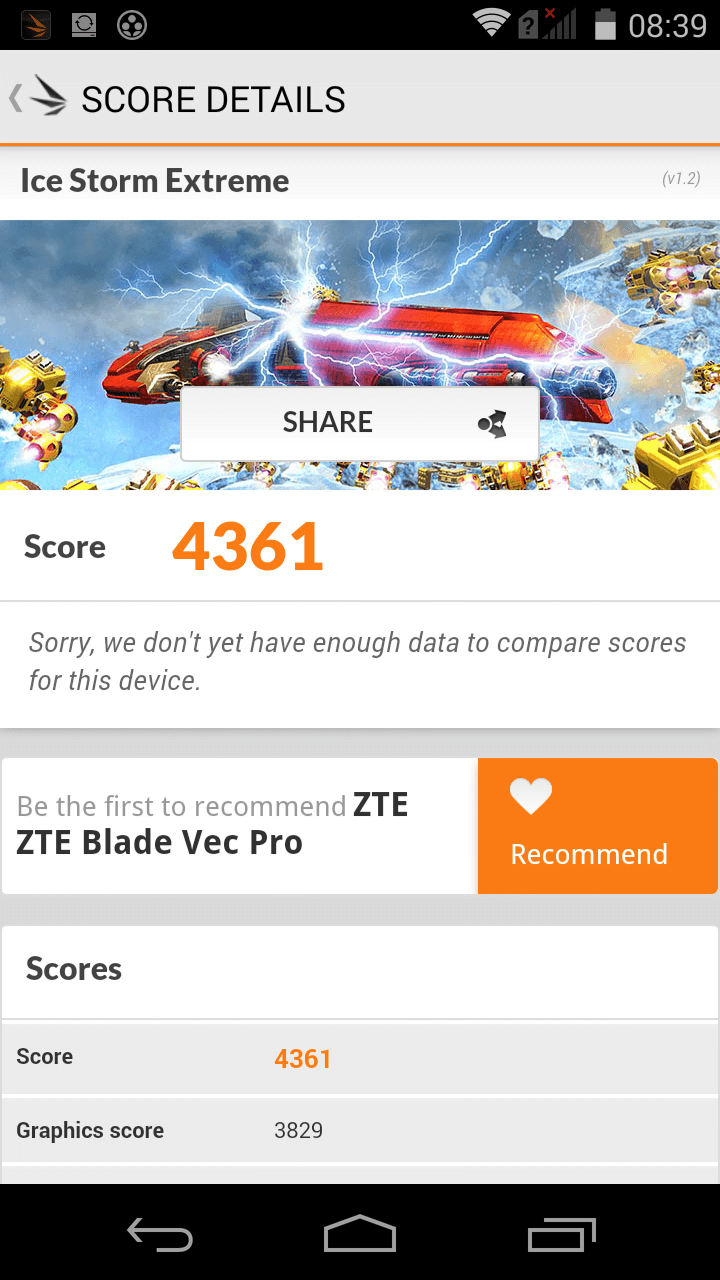Tap the system back button

tap(160, 1233)
